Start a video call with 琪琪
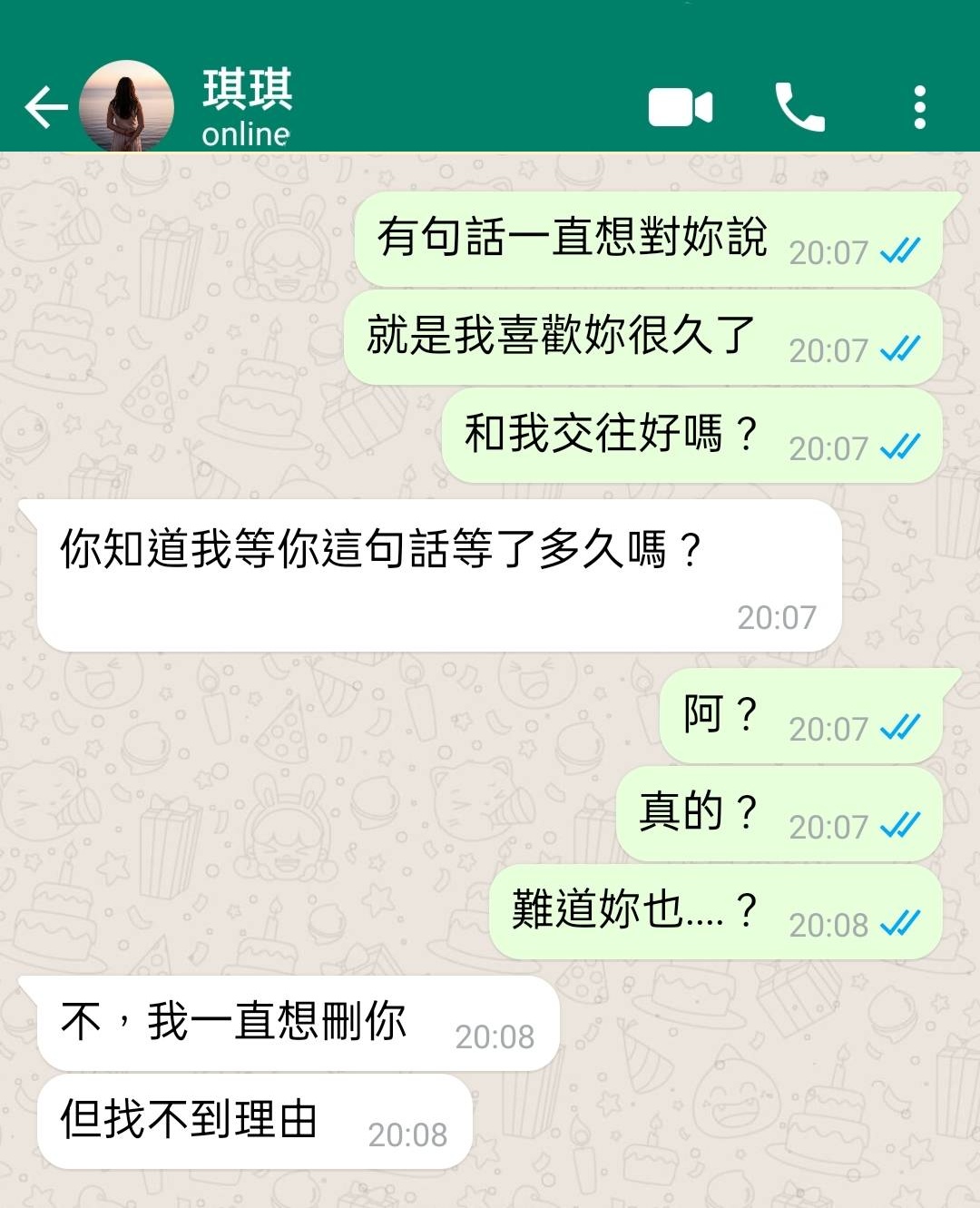The width and height of the screenshot is (980, 1208). pyautogui.click(x=680, y=107)
